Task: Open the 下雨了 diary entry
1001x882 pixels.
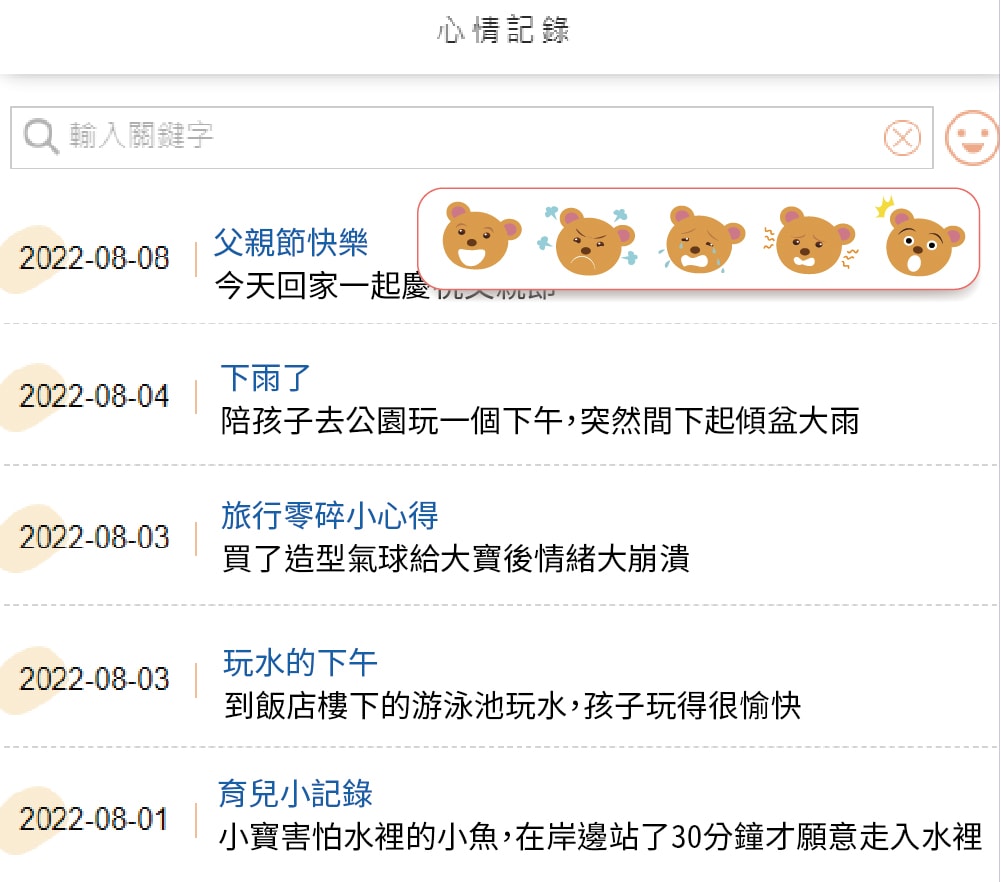Action: coord(266,378)
